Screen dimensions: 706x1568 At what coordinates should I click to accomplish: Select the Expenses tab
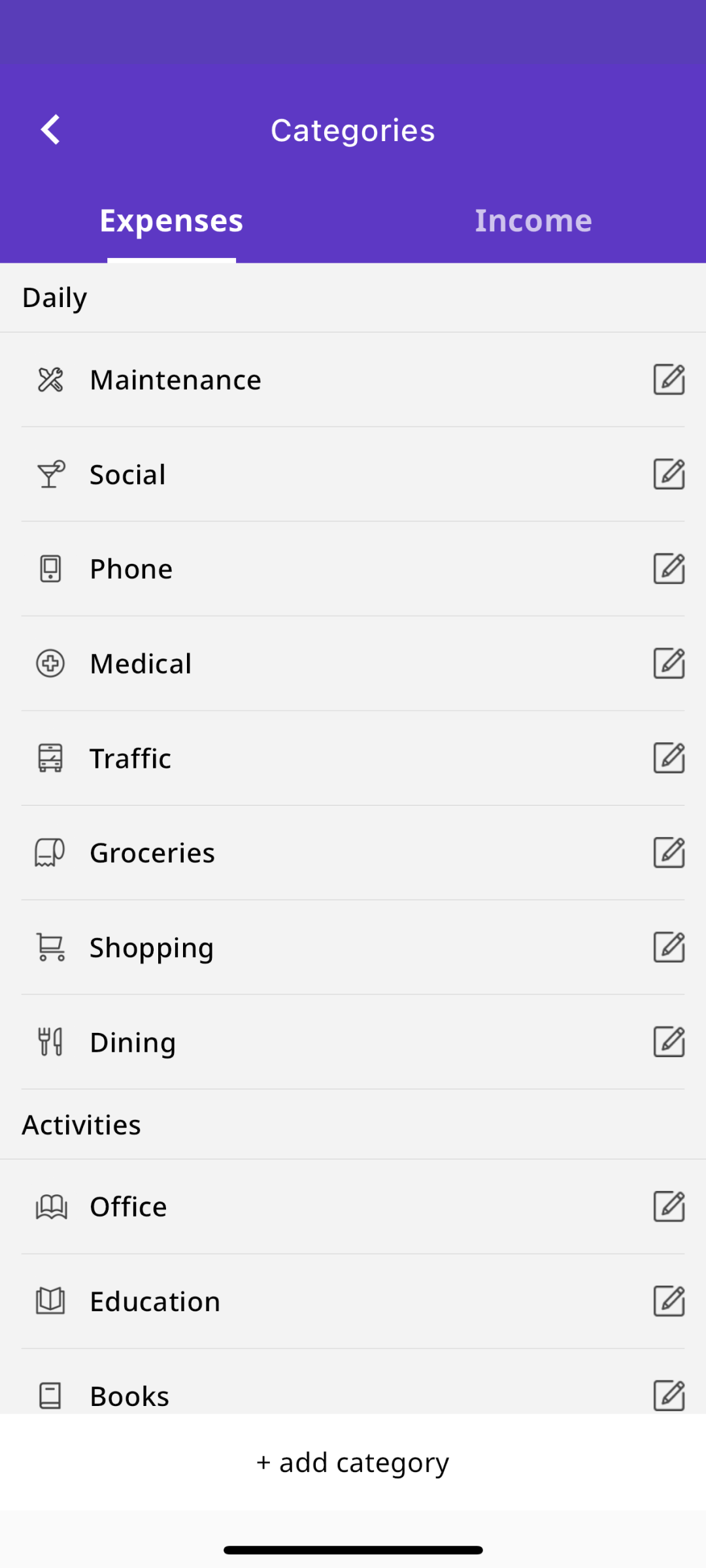(x=171, y=221)
